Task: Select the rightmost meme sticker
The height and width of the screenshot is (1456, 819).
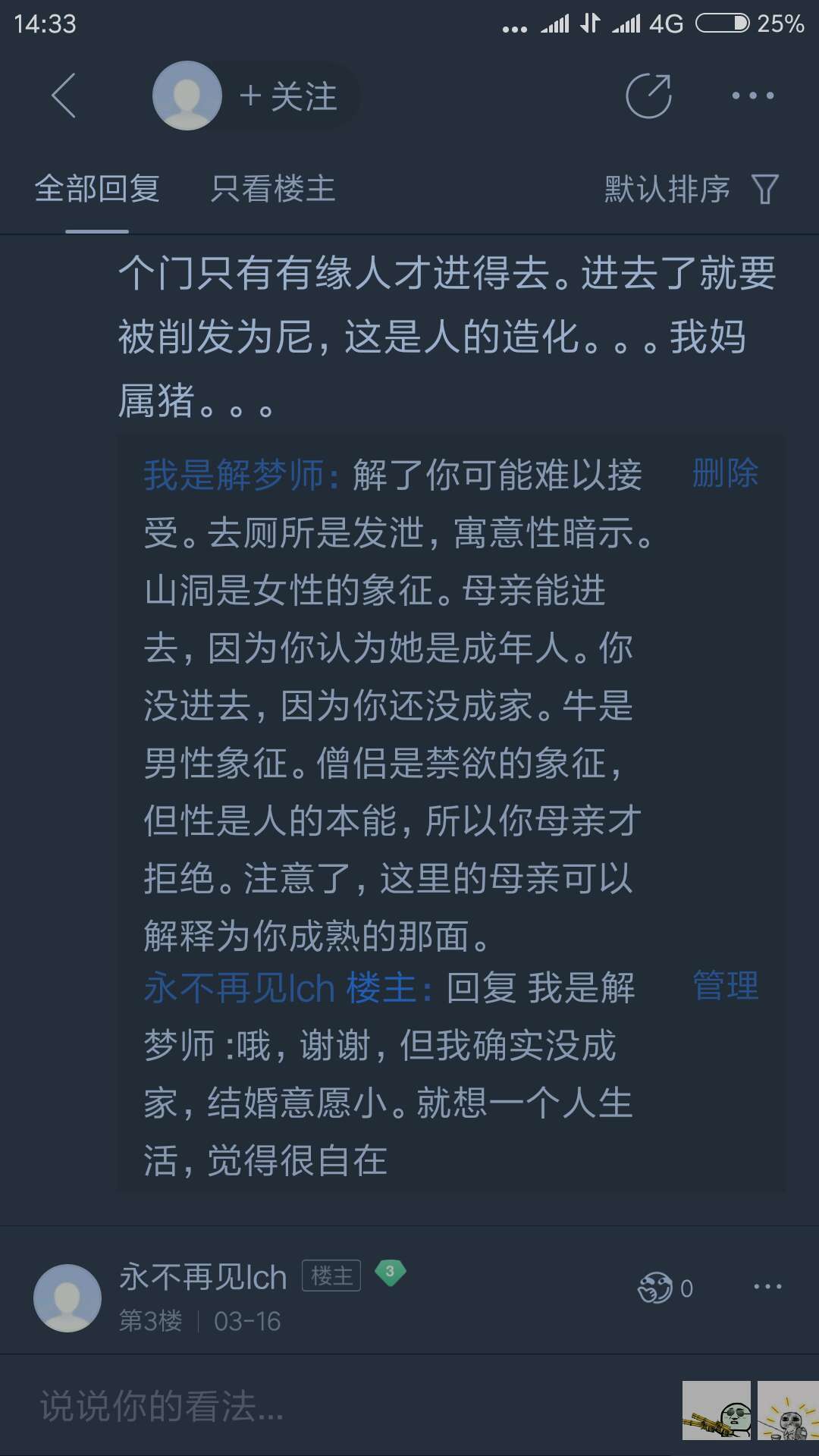Action: (789, 1410)
